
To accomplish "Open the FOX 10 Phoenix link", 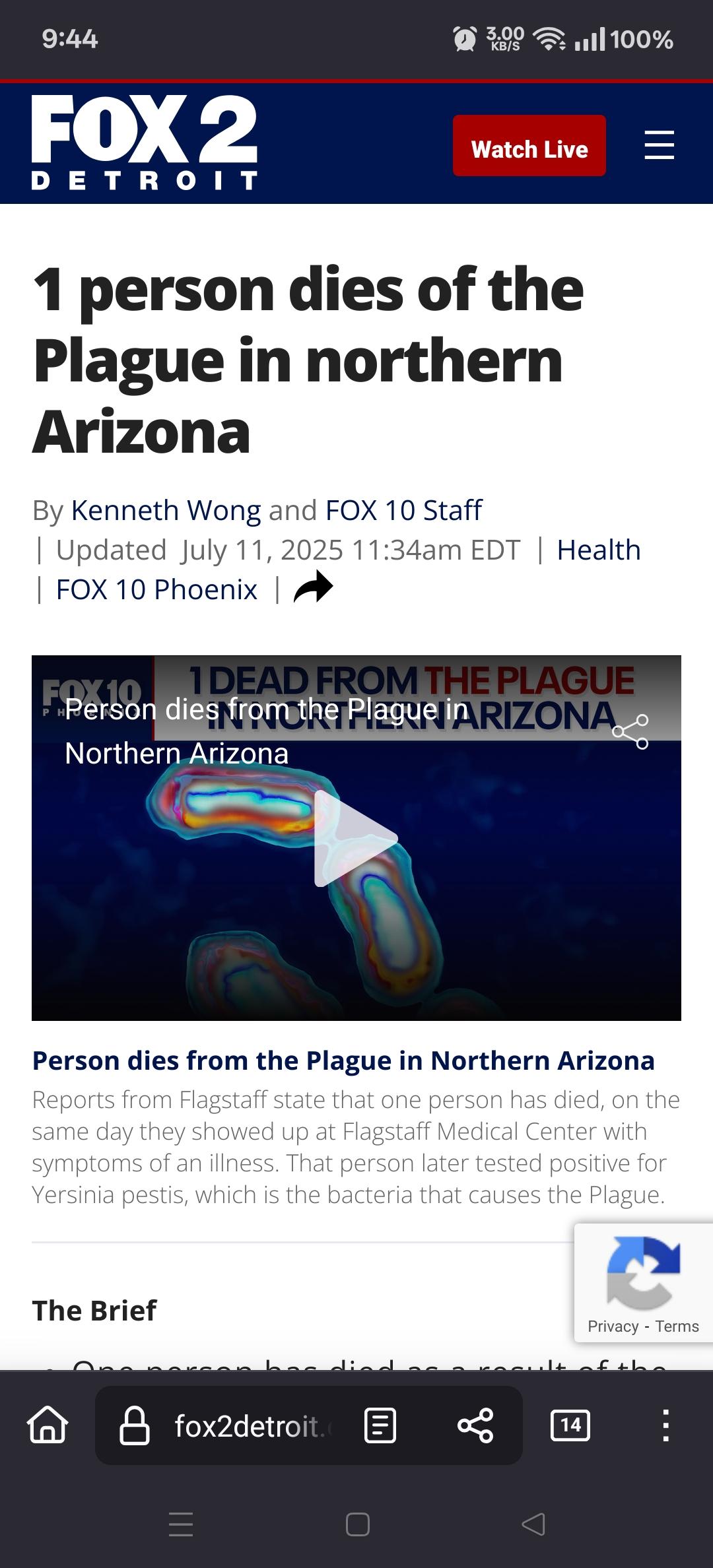I will point(156,589).
